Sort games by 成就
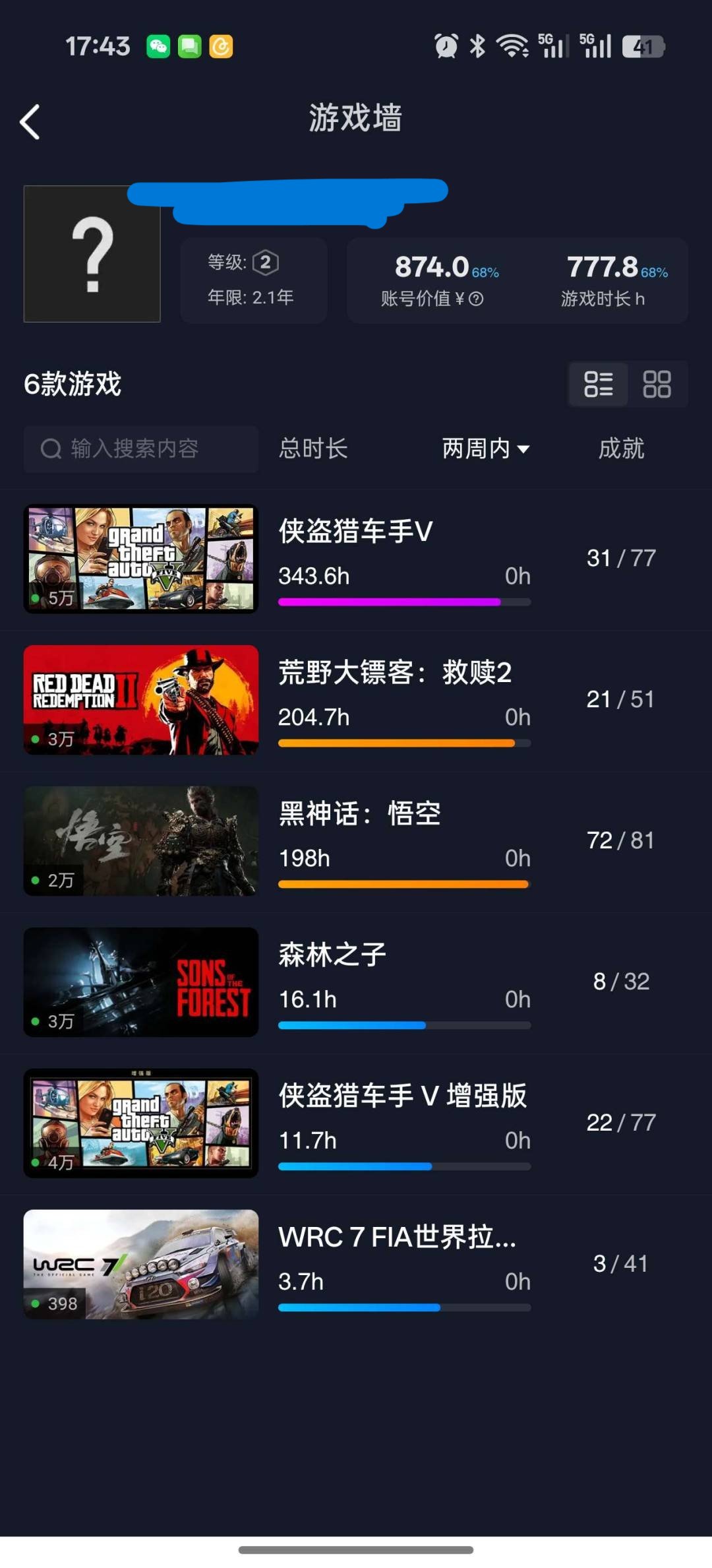 tap(620, 449)
